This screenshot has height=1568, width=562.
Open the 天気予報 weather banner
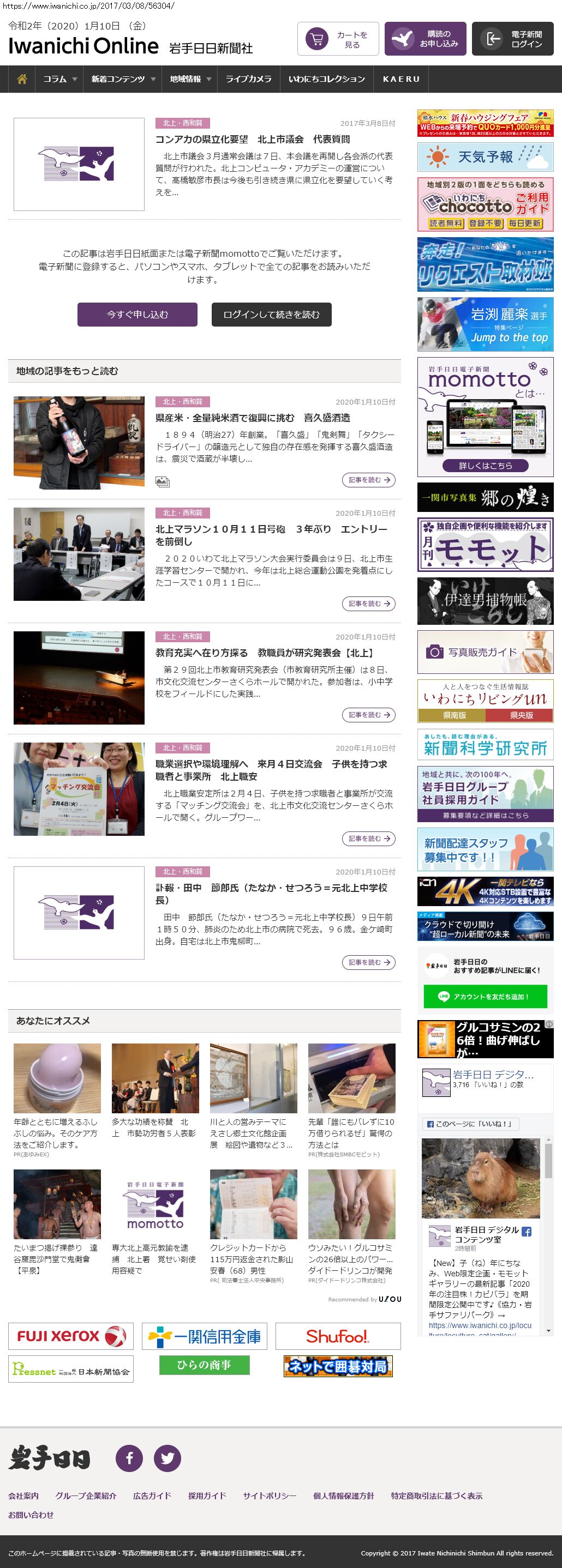coord(485,157)
